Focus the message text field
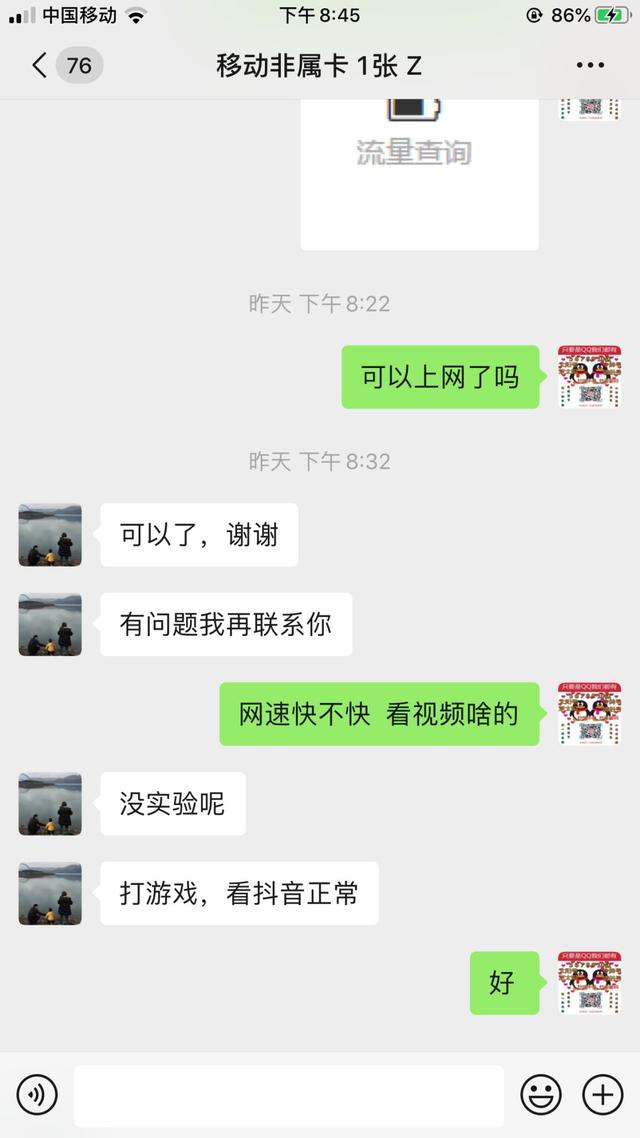 tap(288, 1096)
